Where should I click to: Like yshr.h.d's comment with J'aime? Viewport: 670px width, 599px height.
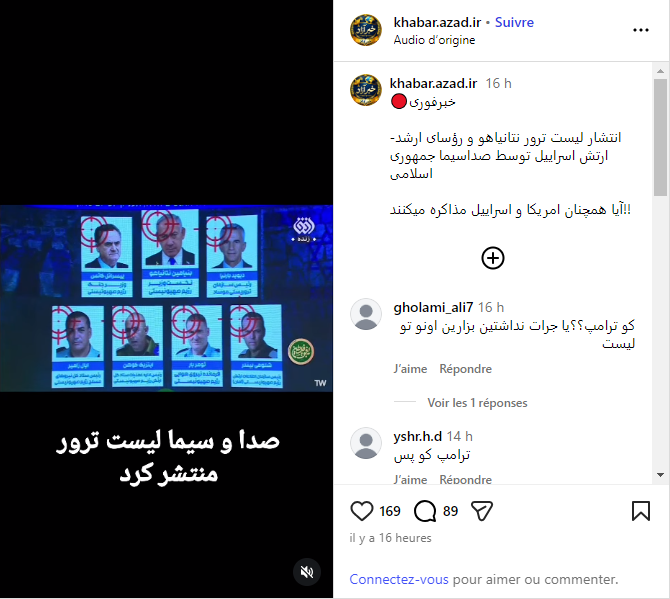(411, 480)
